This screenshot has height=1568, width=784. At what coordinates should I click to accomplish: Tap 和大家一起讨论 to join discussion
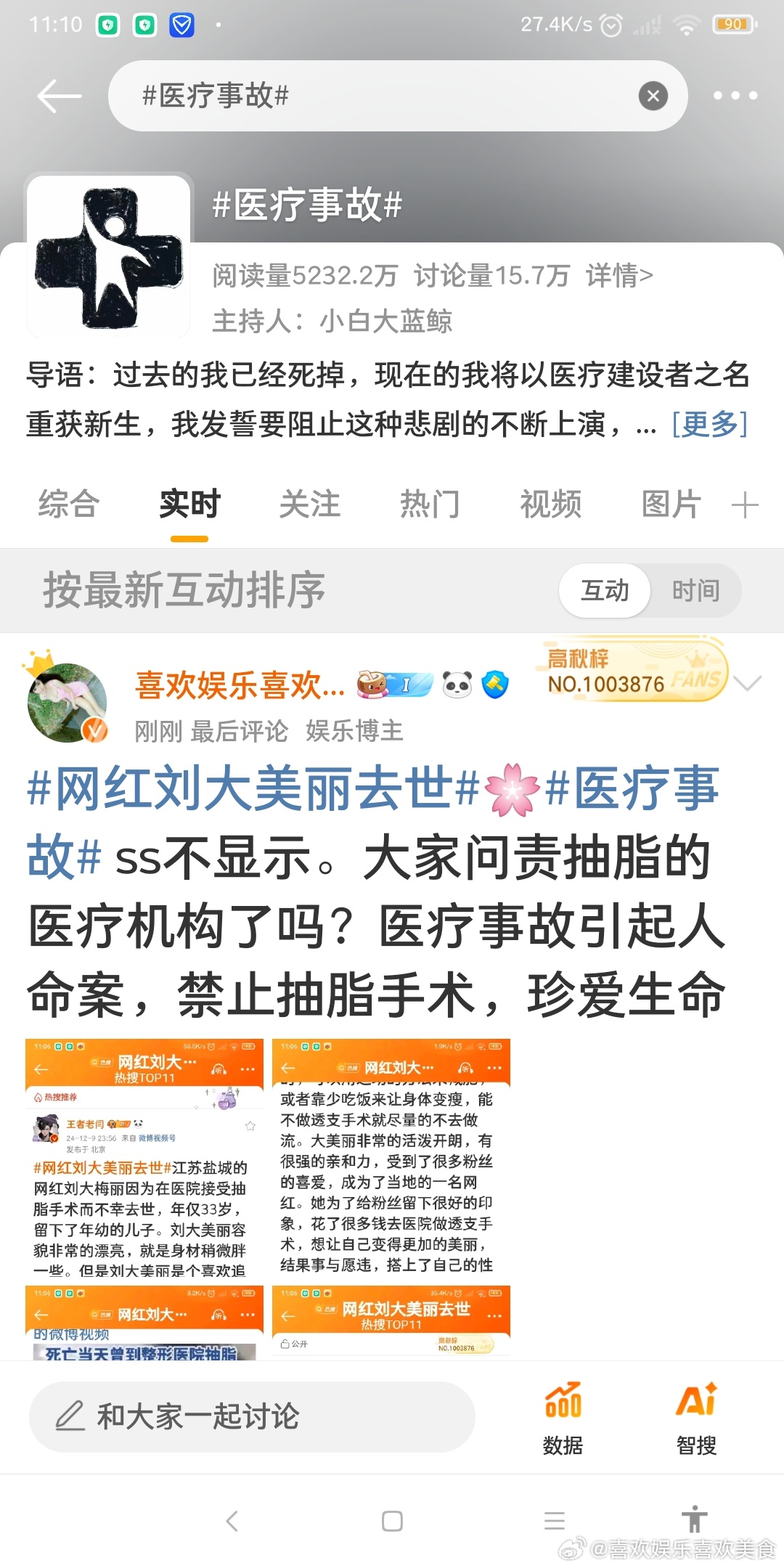click(252, 1416)
